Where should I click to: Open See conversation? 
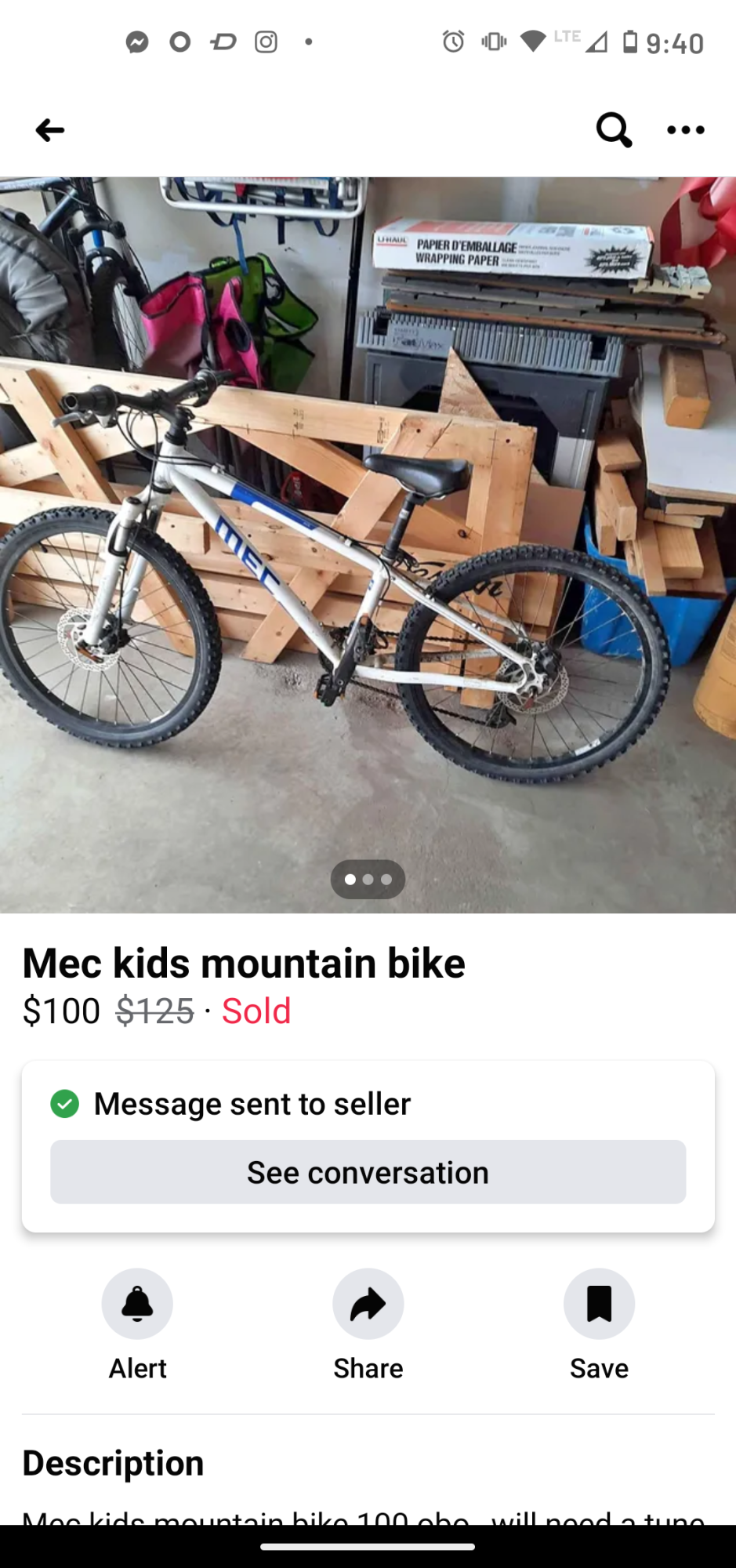[368, 1171]
